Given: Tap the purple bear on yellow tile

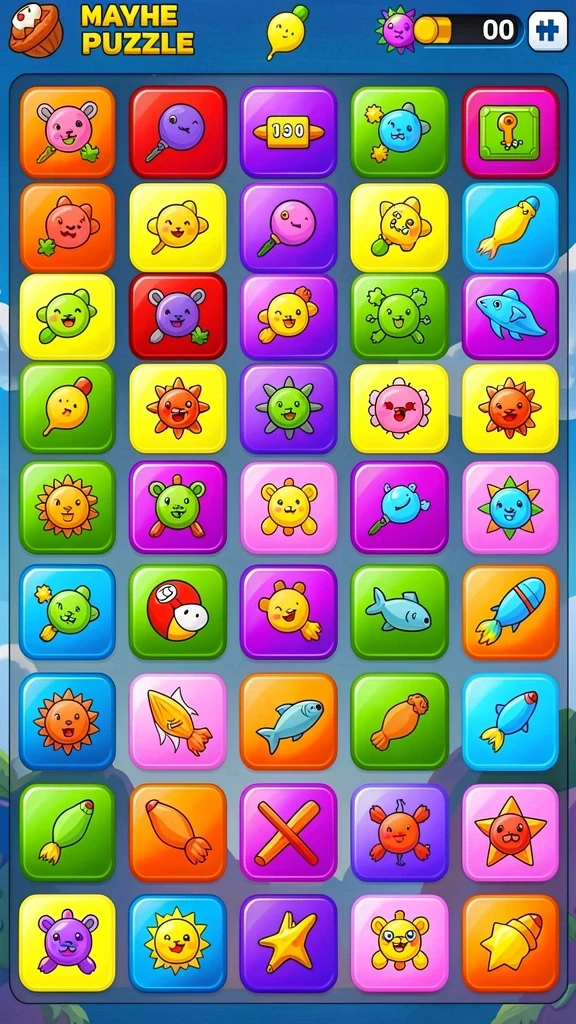Looking at the screenshot, I should [67, 943].
